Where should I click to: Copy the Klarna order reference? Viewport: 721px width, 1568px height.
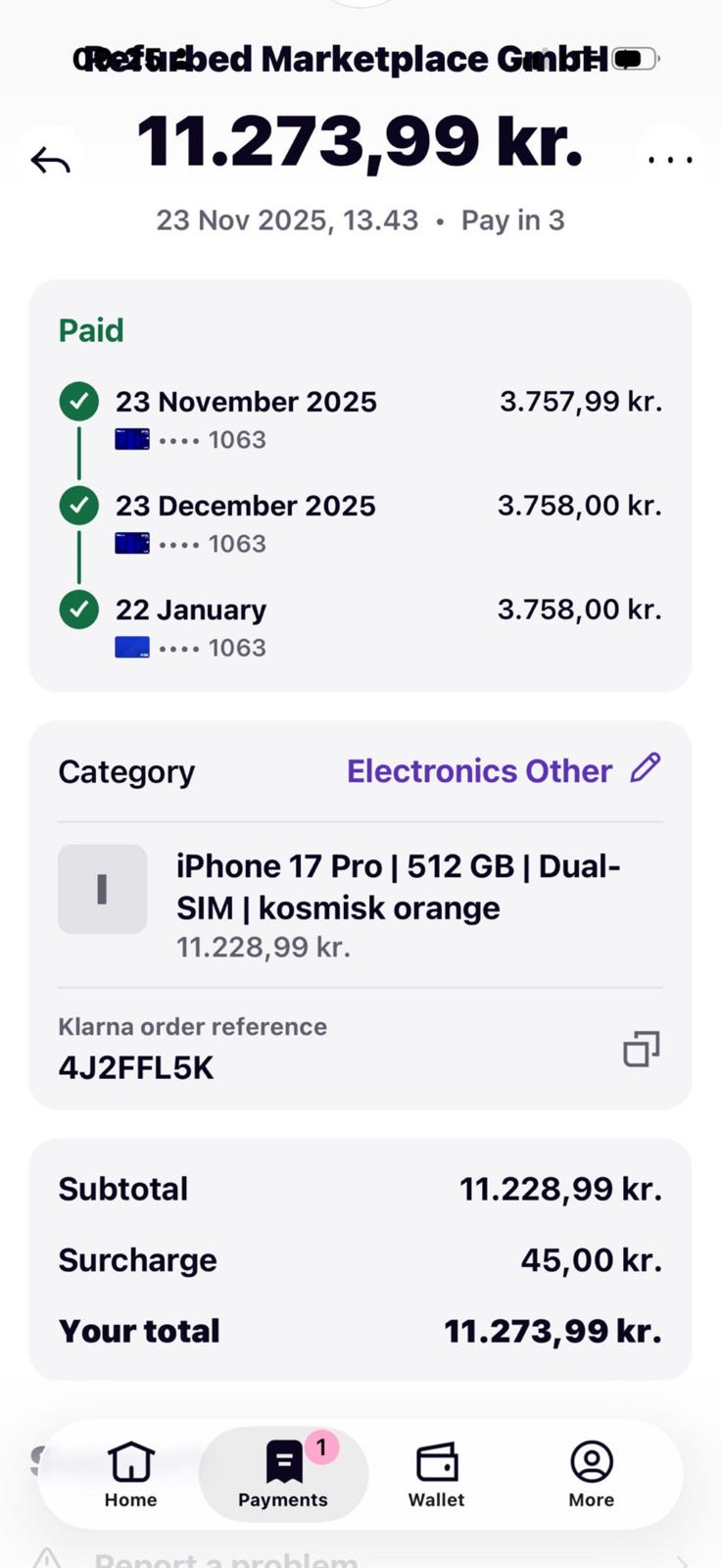[642, 1049]
